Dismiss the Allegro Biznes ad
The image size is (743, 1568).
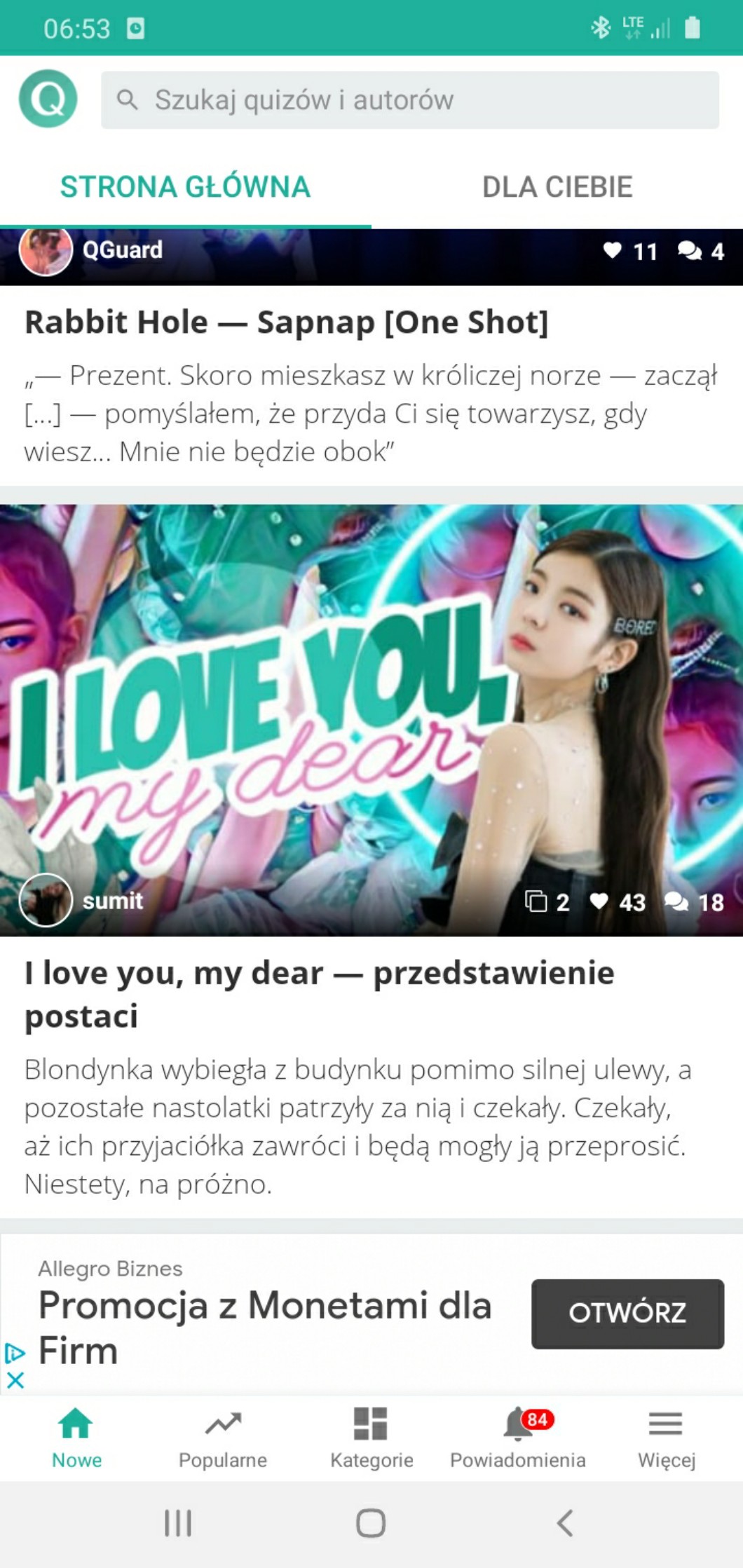[x=15, y=1380]
